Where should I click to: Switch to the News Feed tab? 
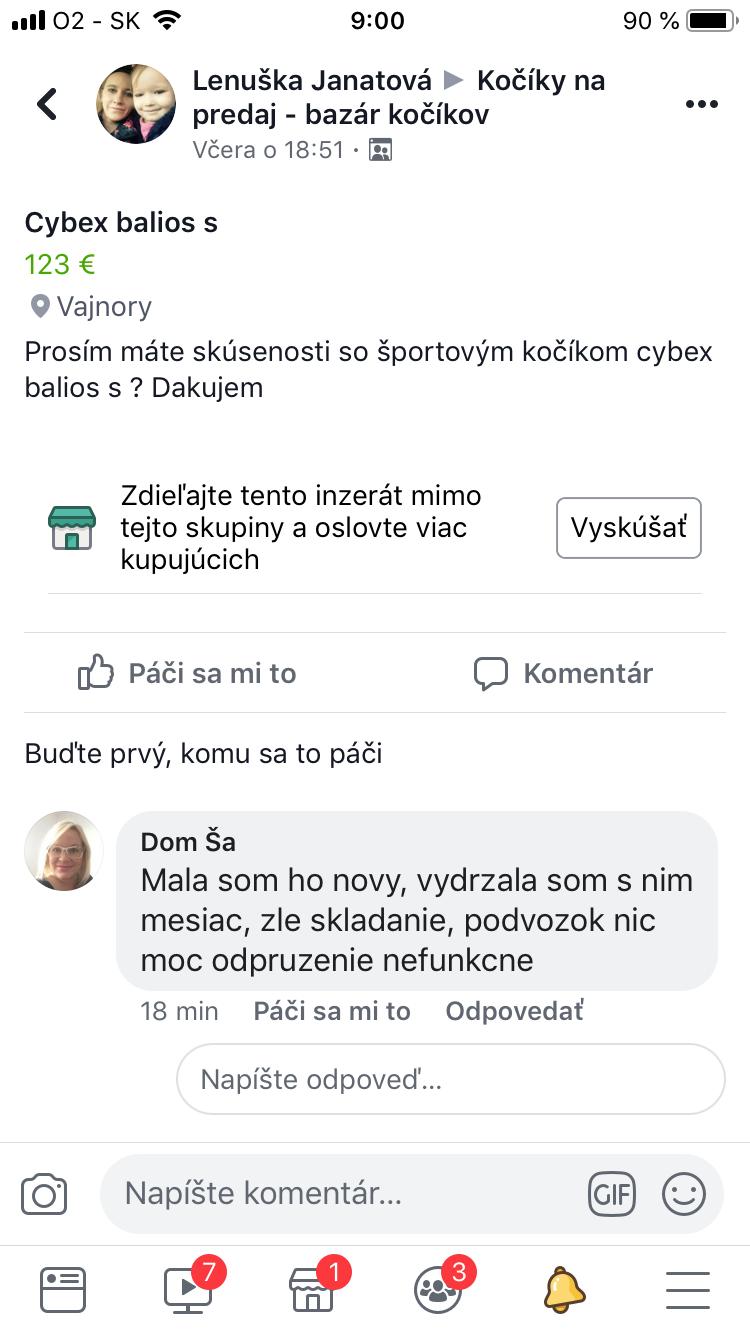[63, 1289]
